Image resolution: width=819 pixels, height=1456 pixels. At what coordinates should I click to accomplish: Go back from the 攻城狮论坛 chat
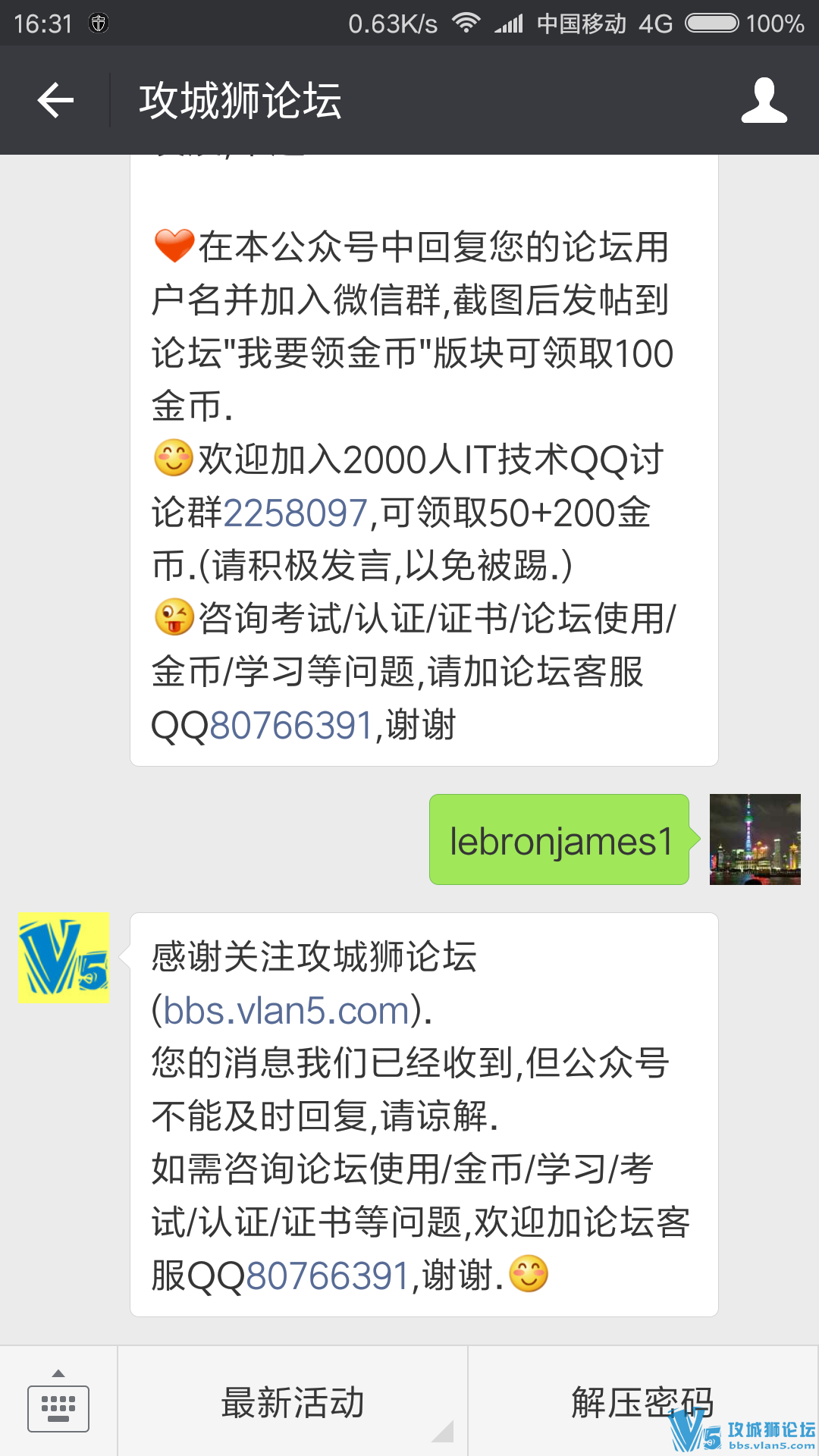tap(55, 100)
